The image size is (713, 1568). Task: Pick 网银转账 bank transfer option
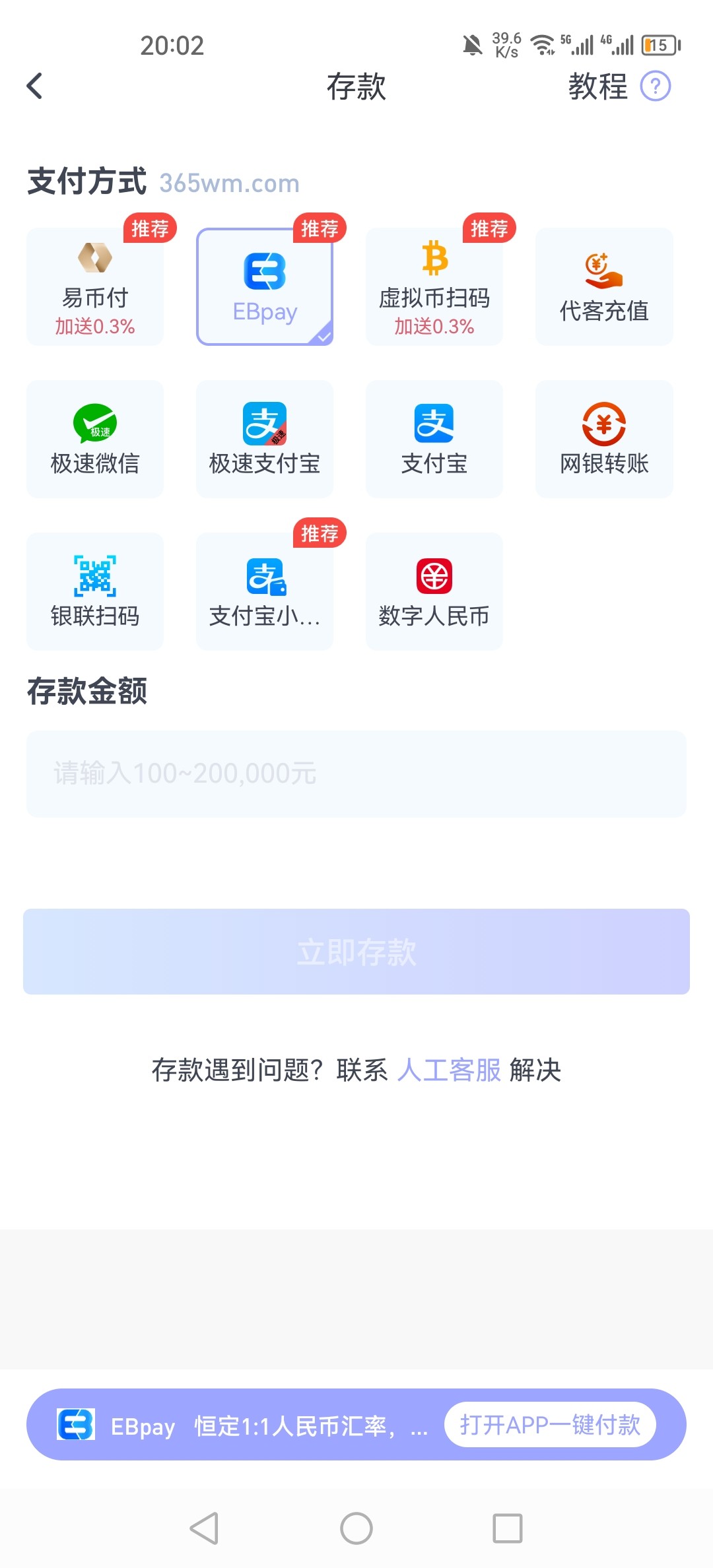604,439
